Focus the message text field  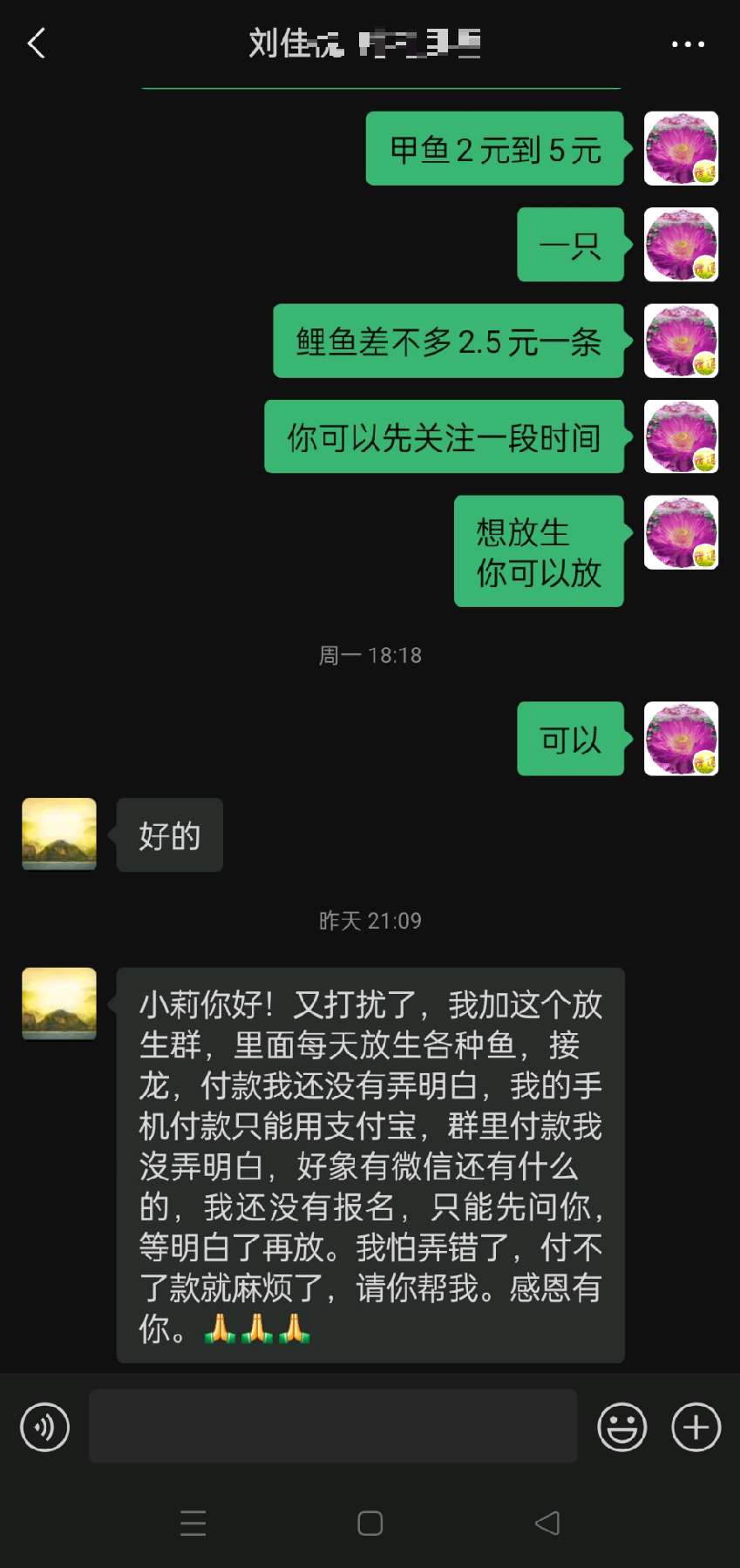point(332,1426)
